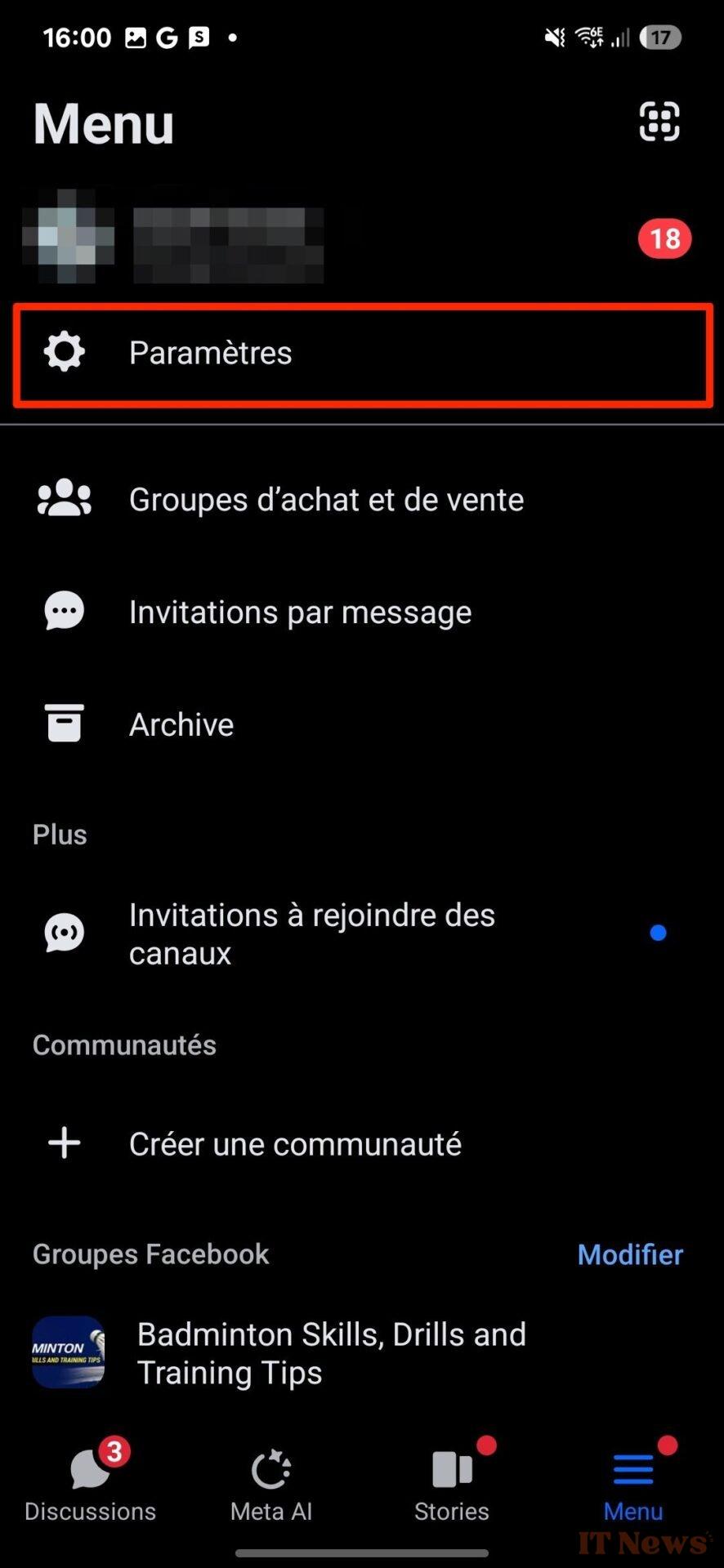Open the QR code scanner icon
The image size is (724, 1568).
(x=659, y=122)
